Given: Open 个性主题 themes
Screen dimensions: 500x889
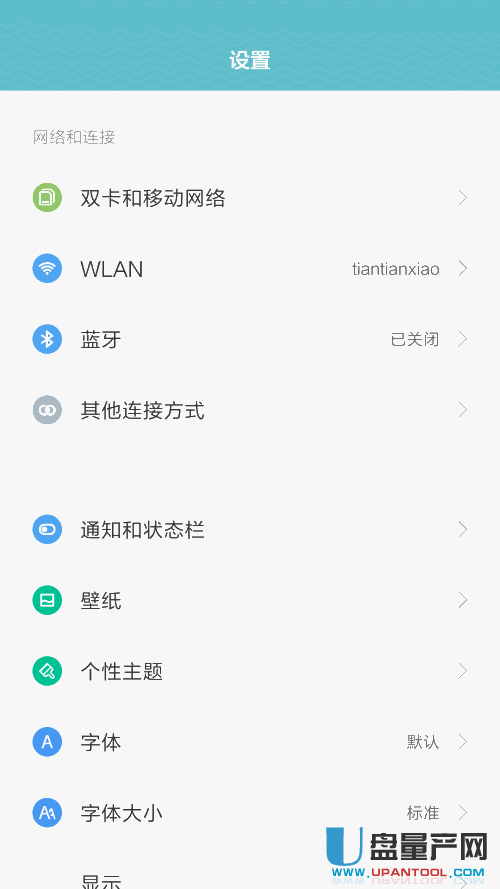Looking at the screenshot, I should click(x=250, y=671).
